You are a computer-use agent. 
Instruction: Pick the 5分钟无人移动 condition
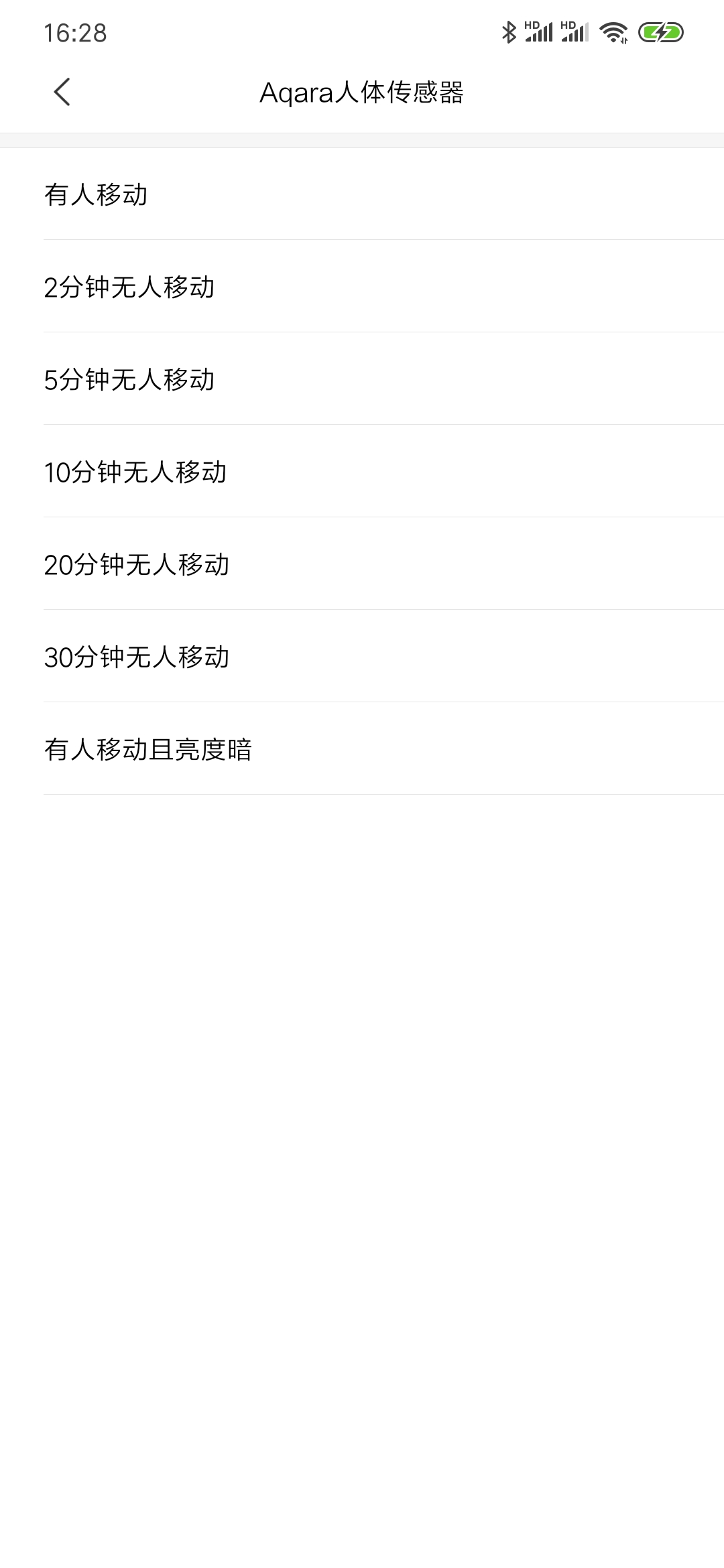(362, 379)
